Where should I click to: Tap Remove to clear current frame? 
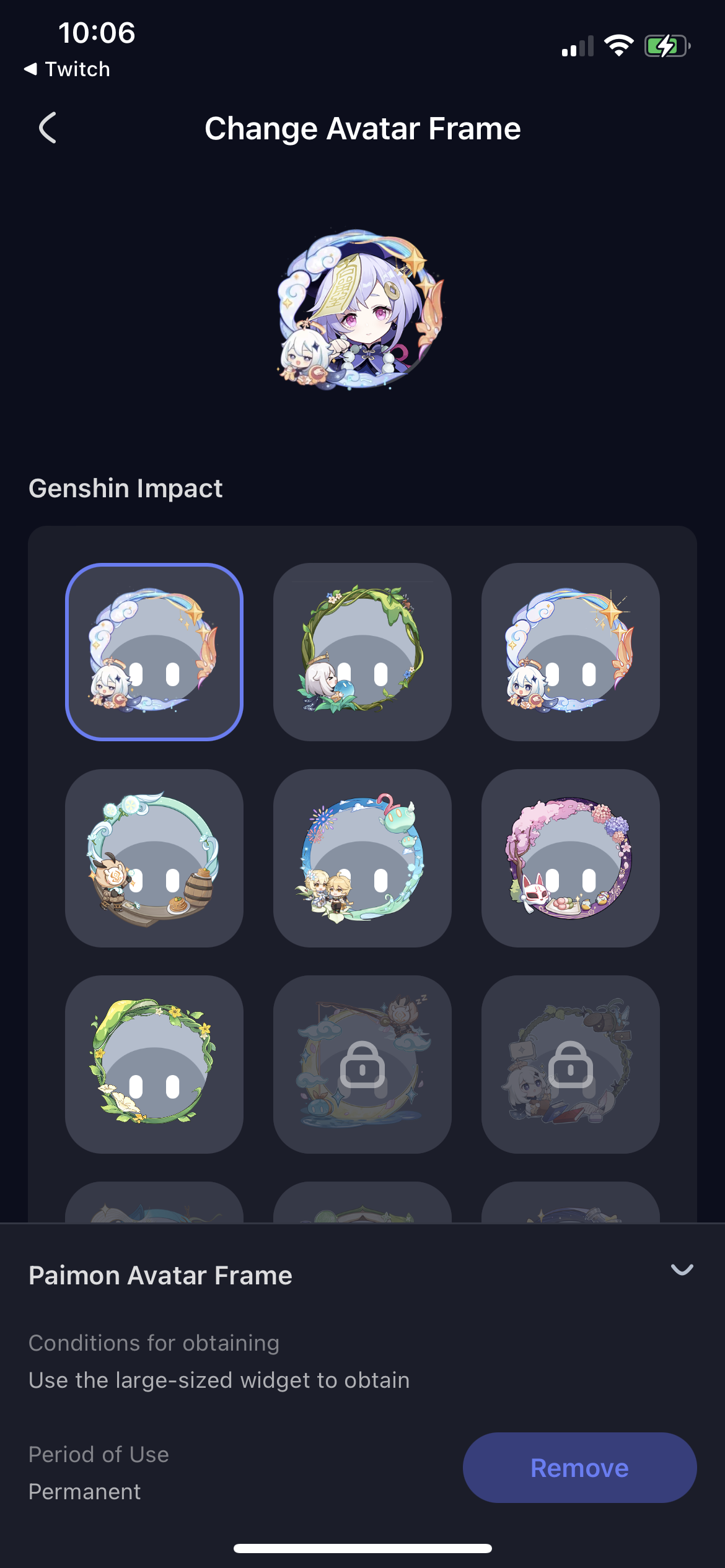pos(579,1468)
